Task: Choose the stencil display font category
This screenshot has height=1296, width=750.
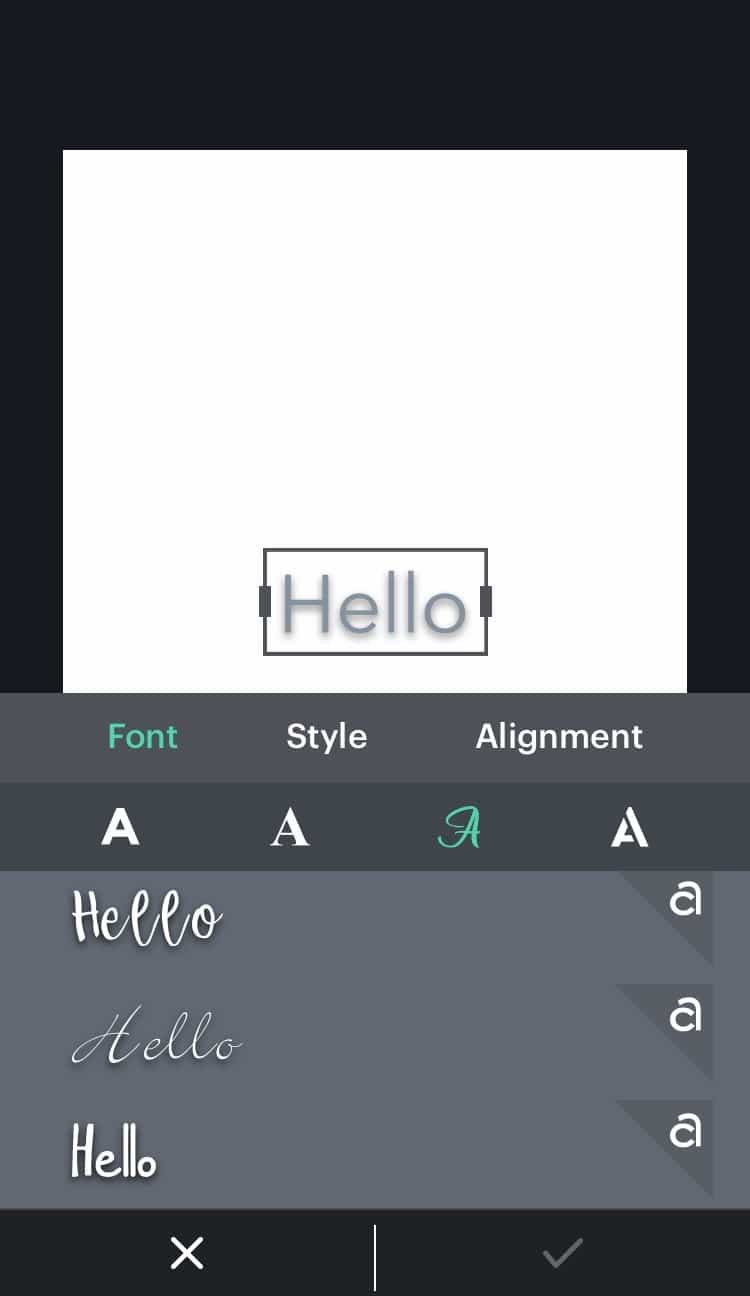Action: (629, 828)
